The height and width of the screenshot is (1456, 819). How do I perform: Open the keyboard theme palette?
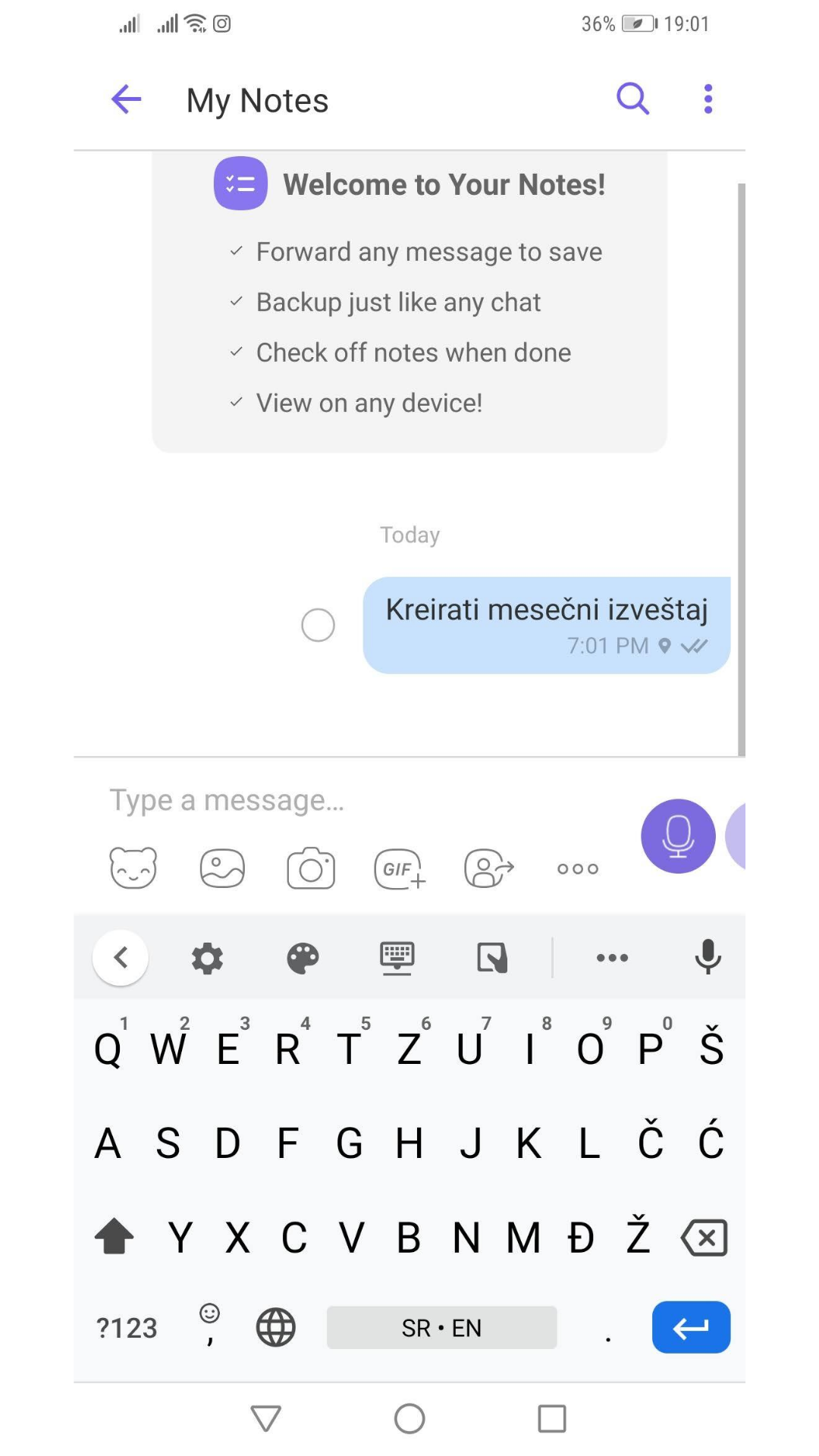[x=303, y=959]
